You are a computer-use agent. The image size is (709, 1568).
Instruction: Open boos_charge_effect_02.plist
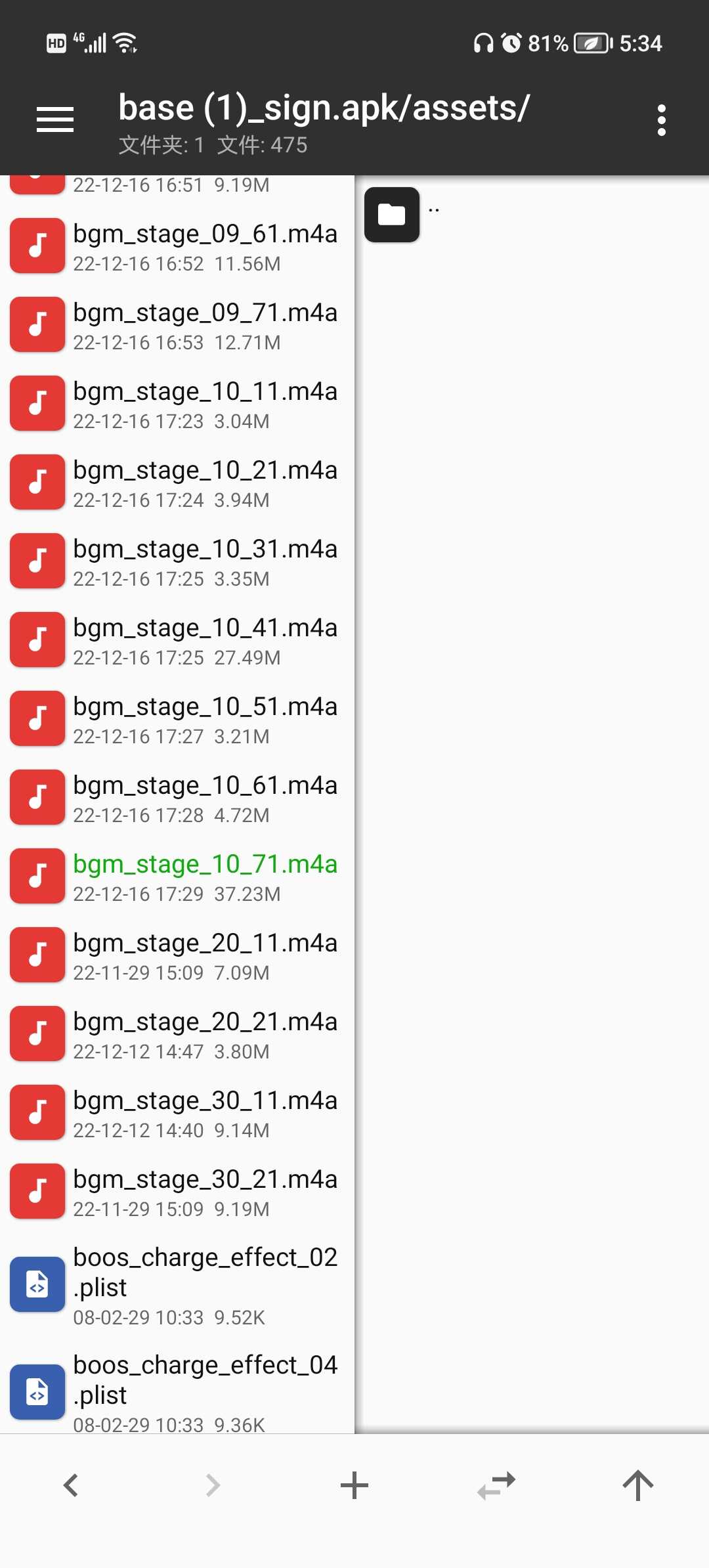tap(177, 1286)
